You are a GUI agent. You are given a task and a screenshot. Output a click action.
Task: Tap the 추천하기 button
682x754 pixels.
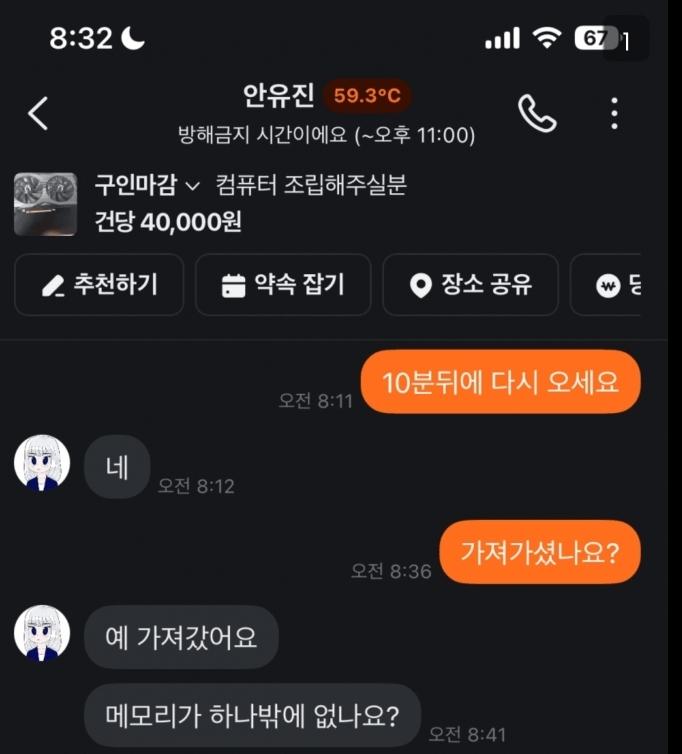(99, 285)
